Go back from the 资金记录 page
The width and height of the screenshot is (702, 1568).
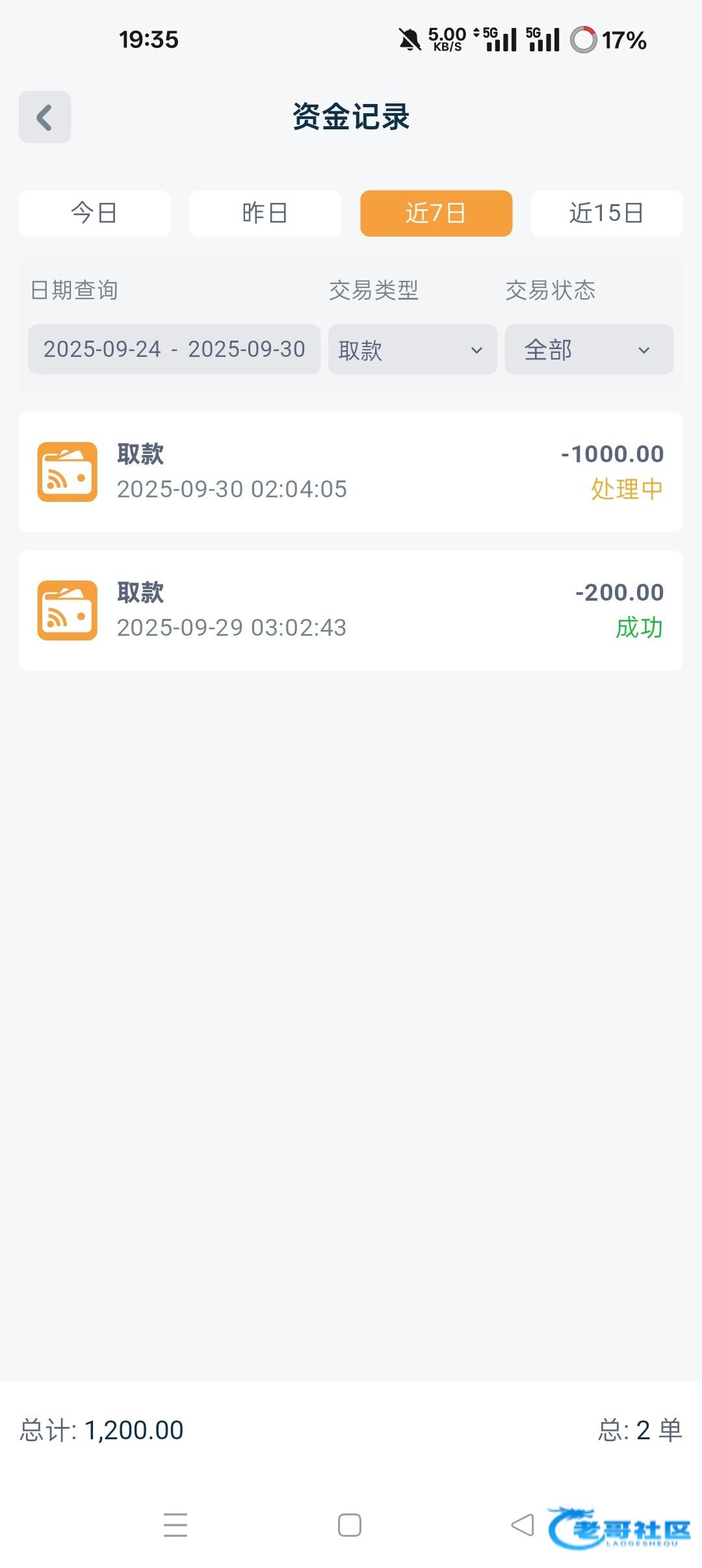pyautogui.click(x=44, y=117)
